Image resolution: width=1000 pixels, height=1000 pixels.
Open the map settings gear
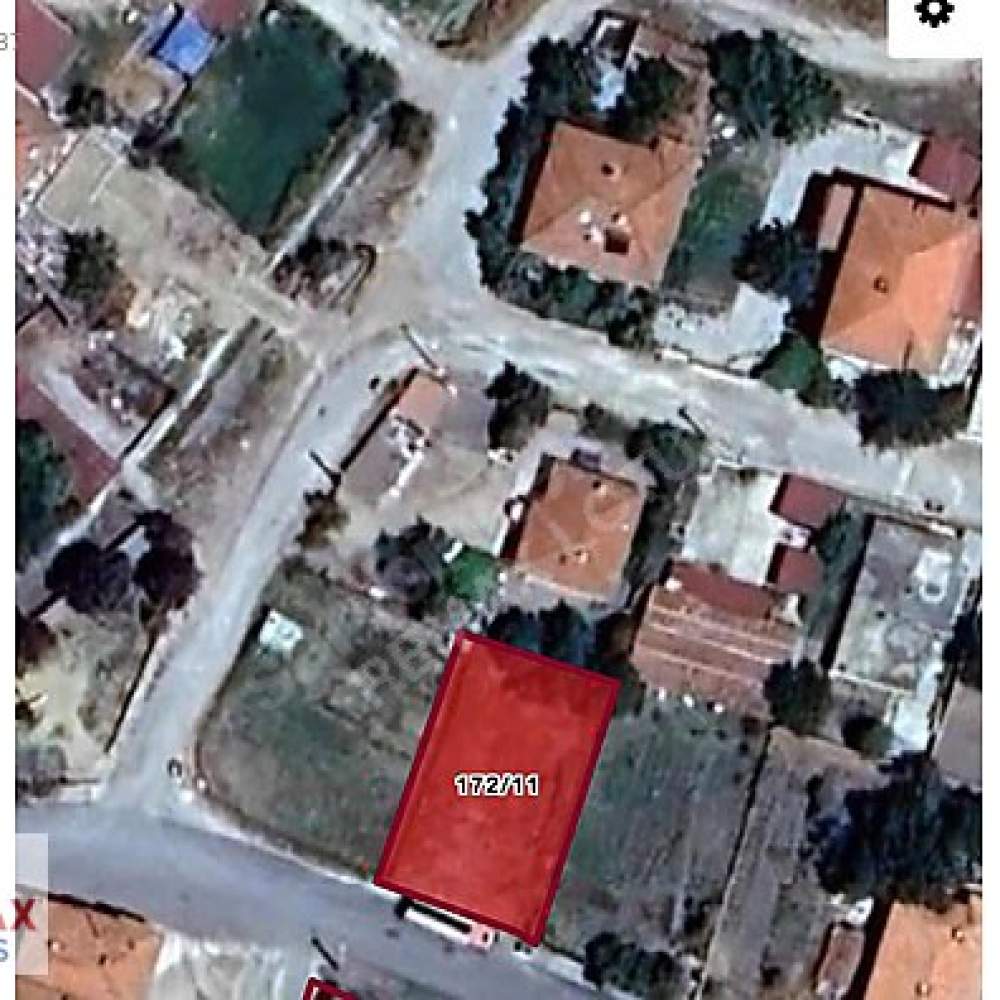coord(934,14)
